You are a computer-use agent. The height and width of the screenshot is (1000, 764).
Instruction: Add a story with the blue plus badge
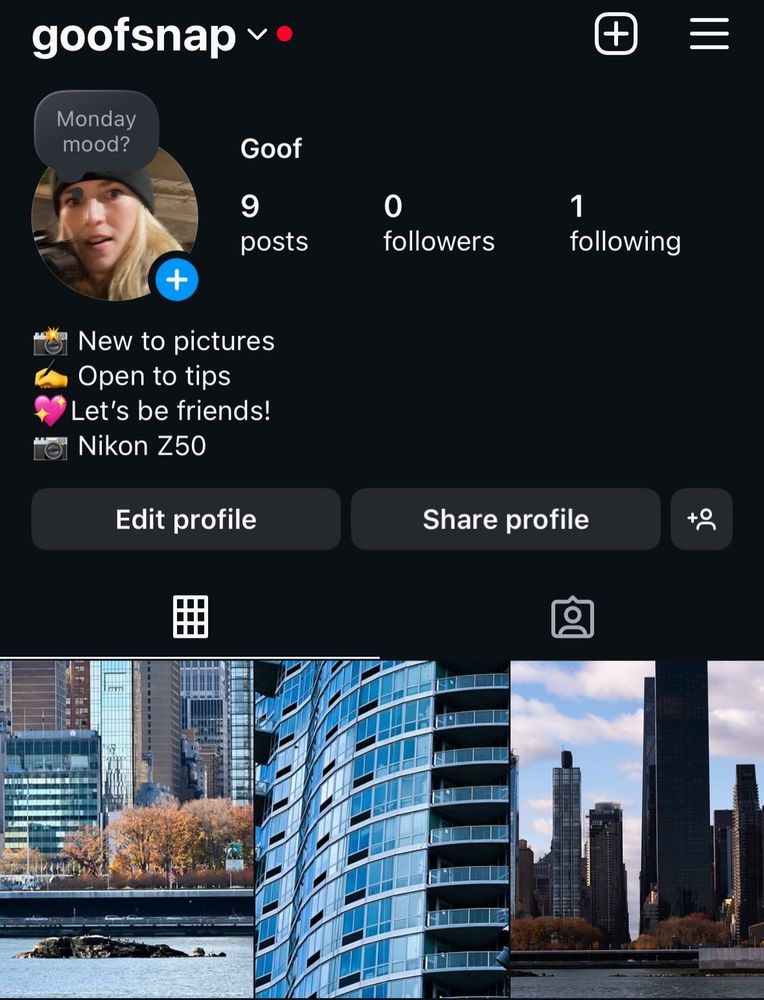(x=176, y=280)
